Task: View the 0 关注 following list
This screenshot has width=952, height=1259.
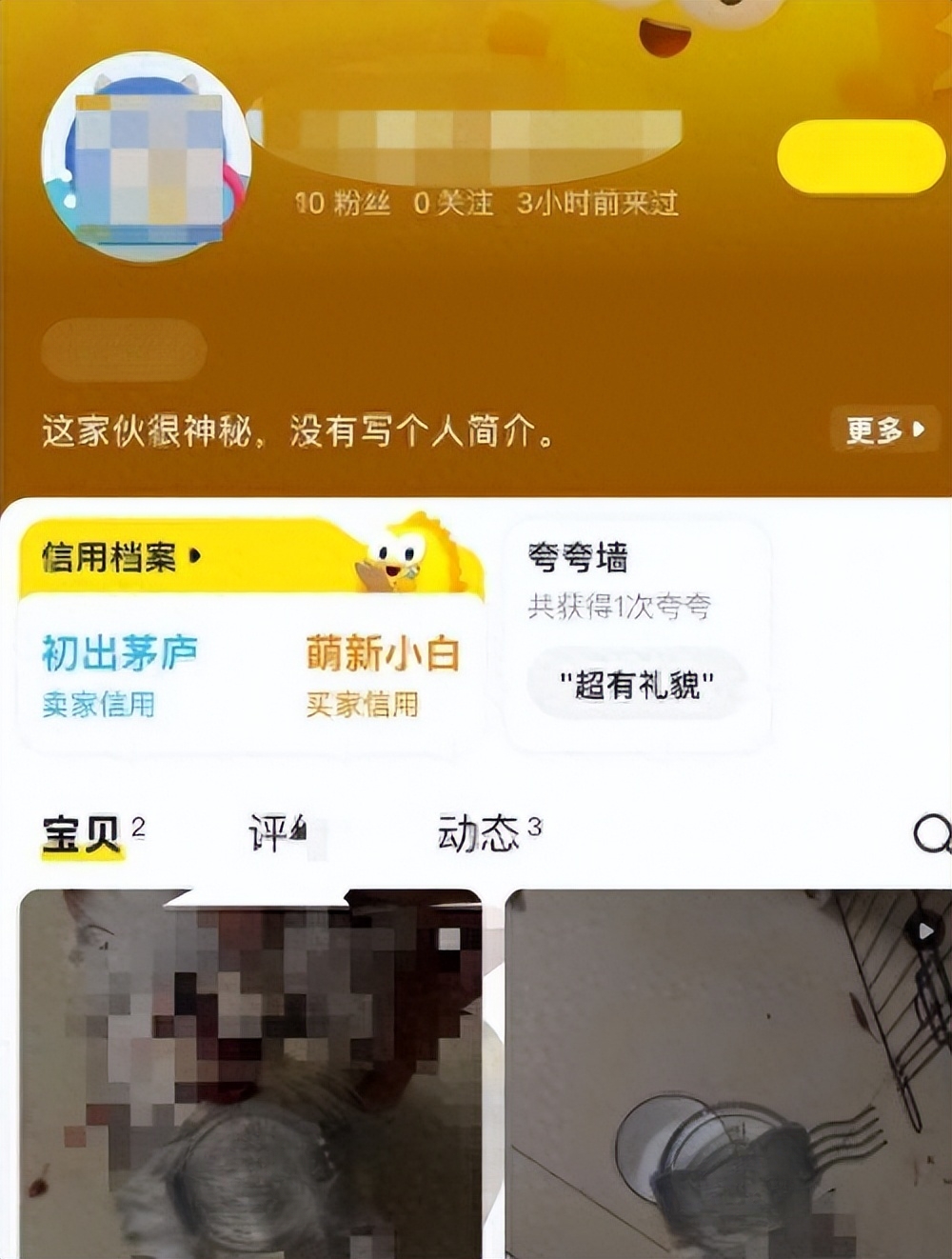Action: pos(453,203)
